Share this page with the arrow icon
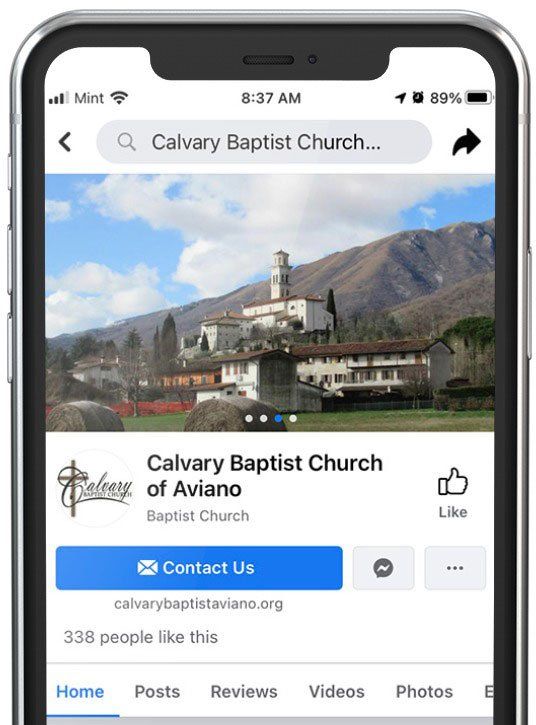Image resolution: width=536 pixels, height=725 pixels. click(466, 142)
